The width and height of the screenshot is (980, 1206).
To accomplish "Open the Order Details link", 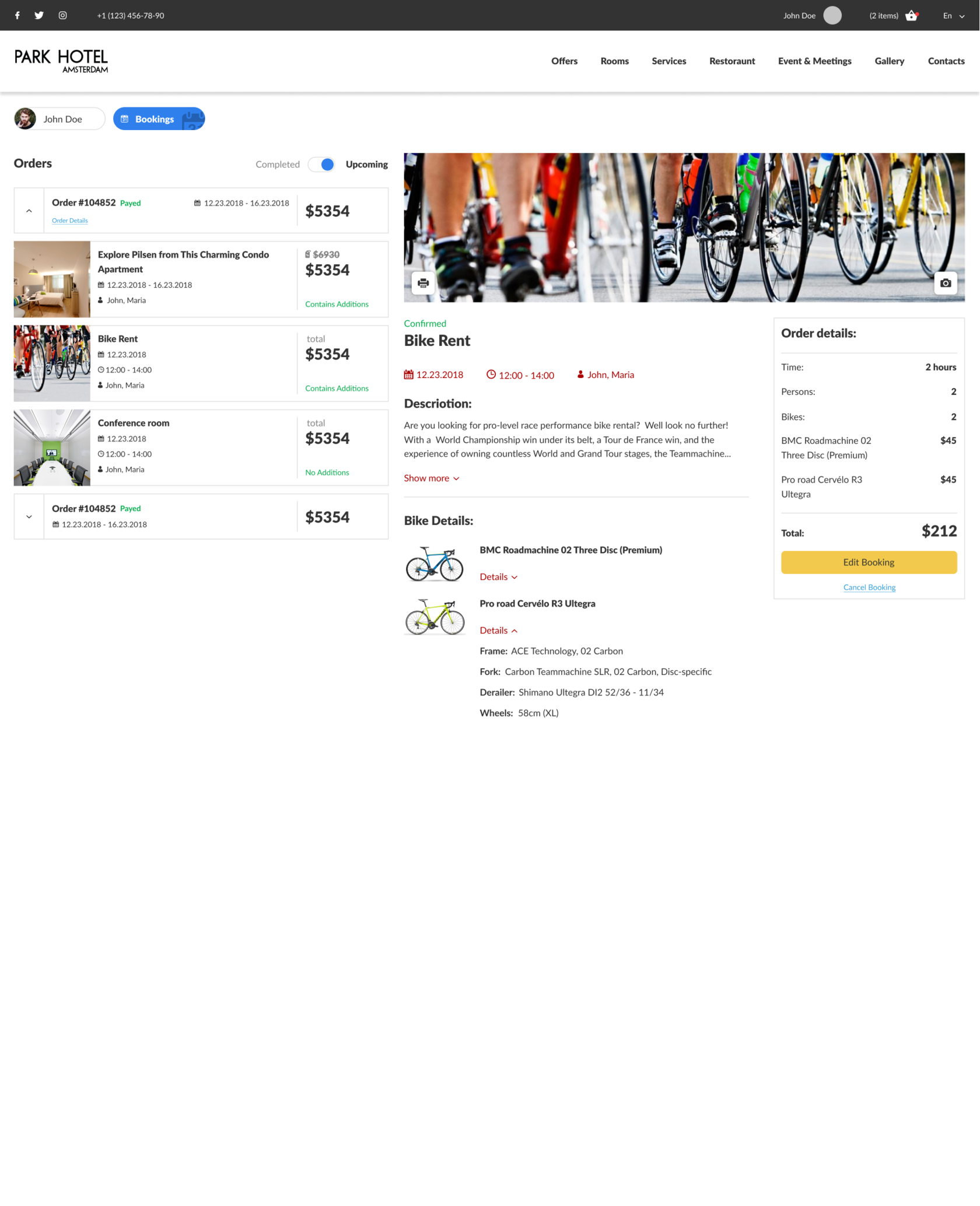I will tap(70, 221).
